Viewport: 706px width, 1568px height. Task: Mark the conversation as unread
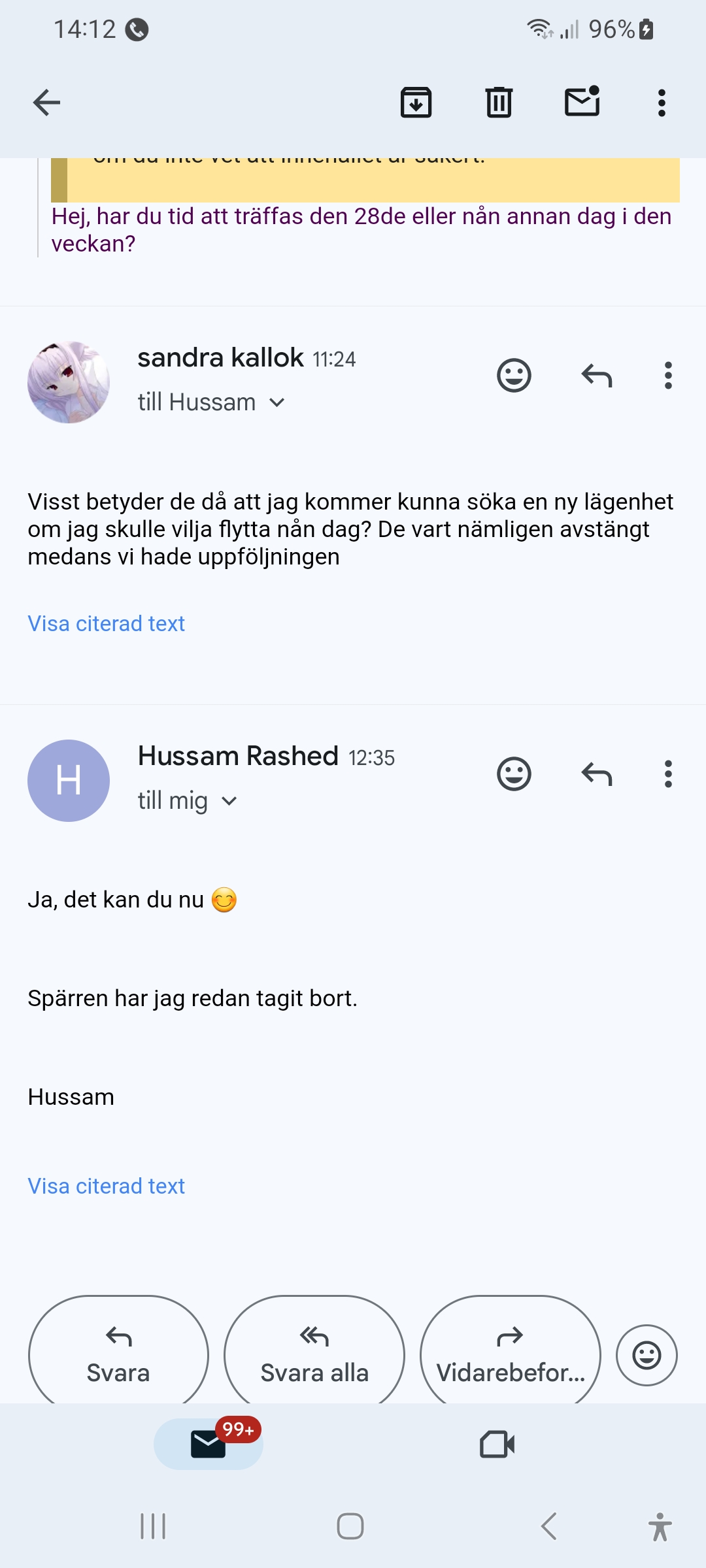pyautogui.click(x=582, y=103)
